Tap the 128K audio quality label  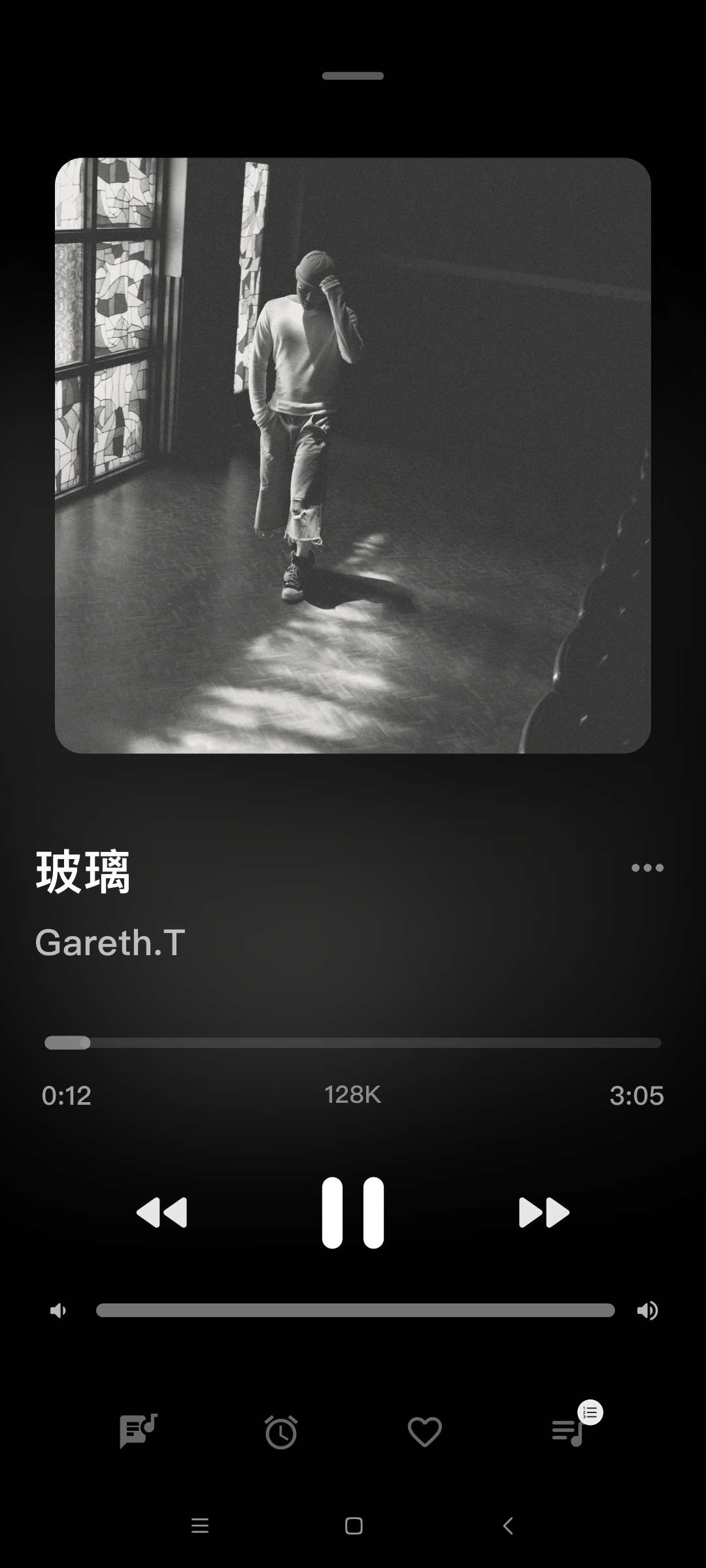click(x=353, y=1094)
